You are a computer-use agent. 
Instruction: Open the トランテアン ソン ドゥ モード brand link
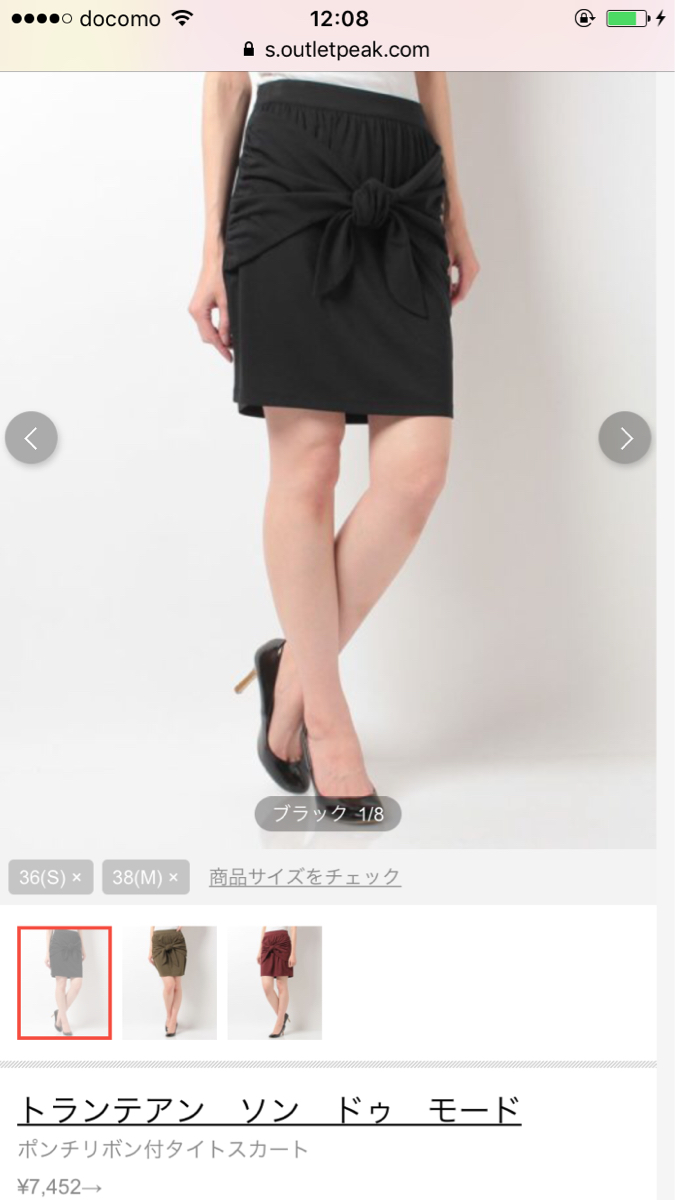269,1109
